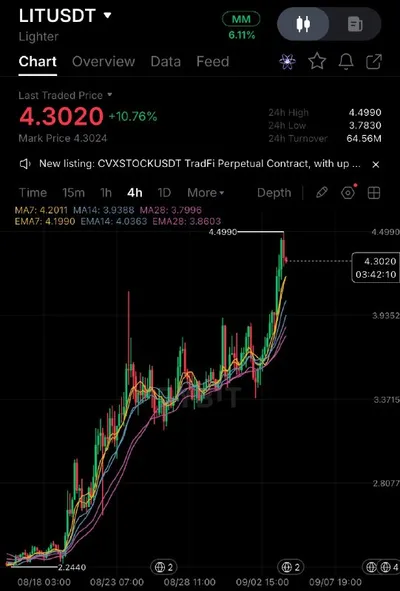Open the CVXSTOCKUSDT new listing announcement
The image size is (400, 591).
(200, 164)
